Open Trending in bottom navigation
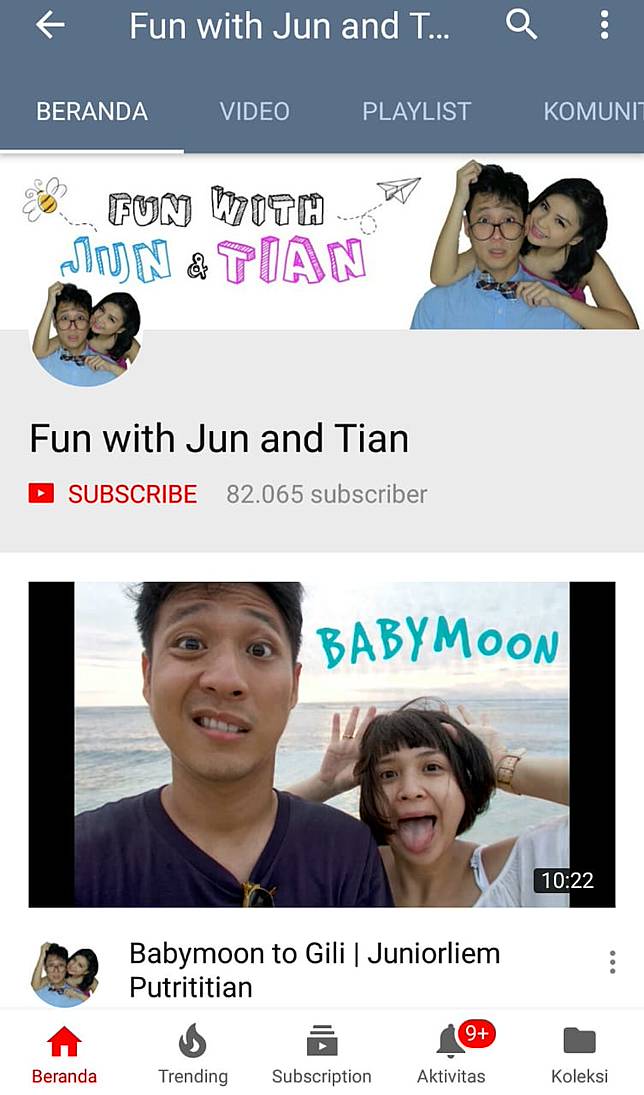 tap(192, 1055)
